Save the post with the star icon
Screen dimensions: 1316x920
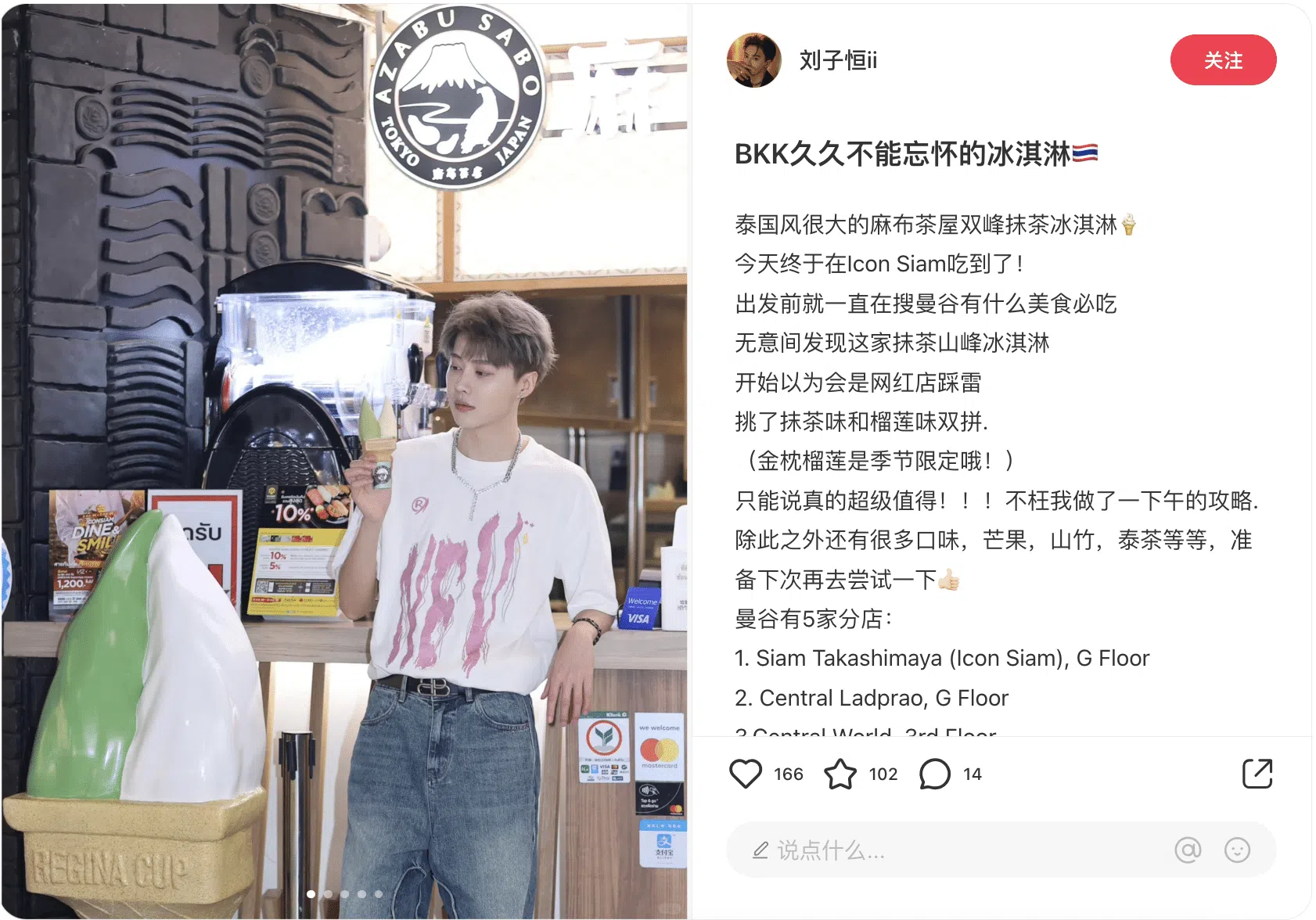point(840,774)
